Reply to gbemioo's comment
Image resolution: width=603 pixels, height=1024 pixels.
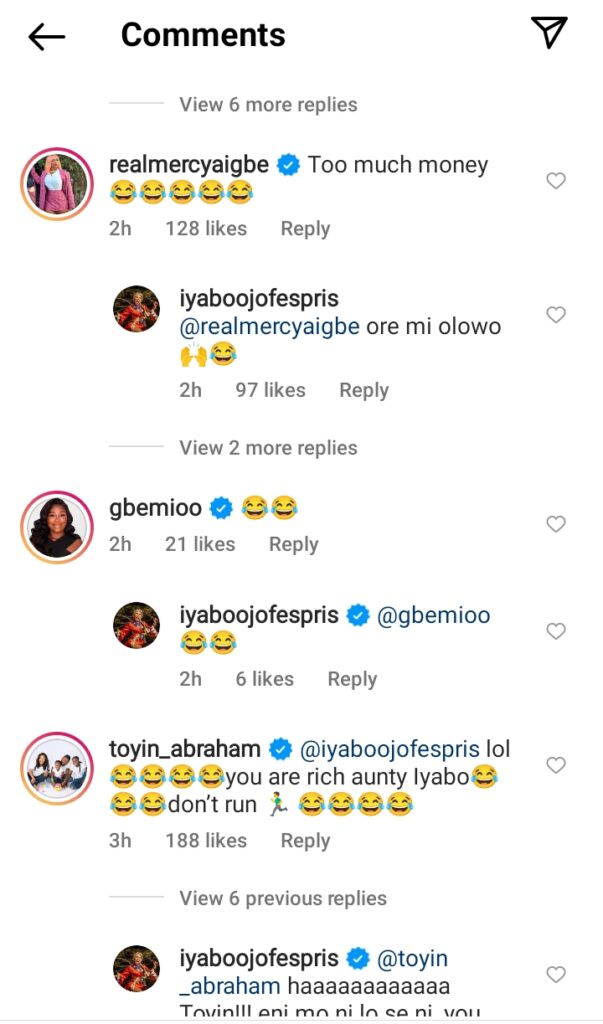point(293,544)
